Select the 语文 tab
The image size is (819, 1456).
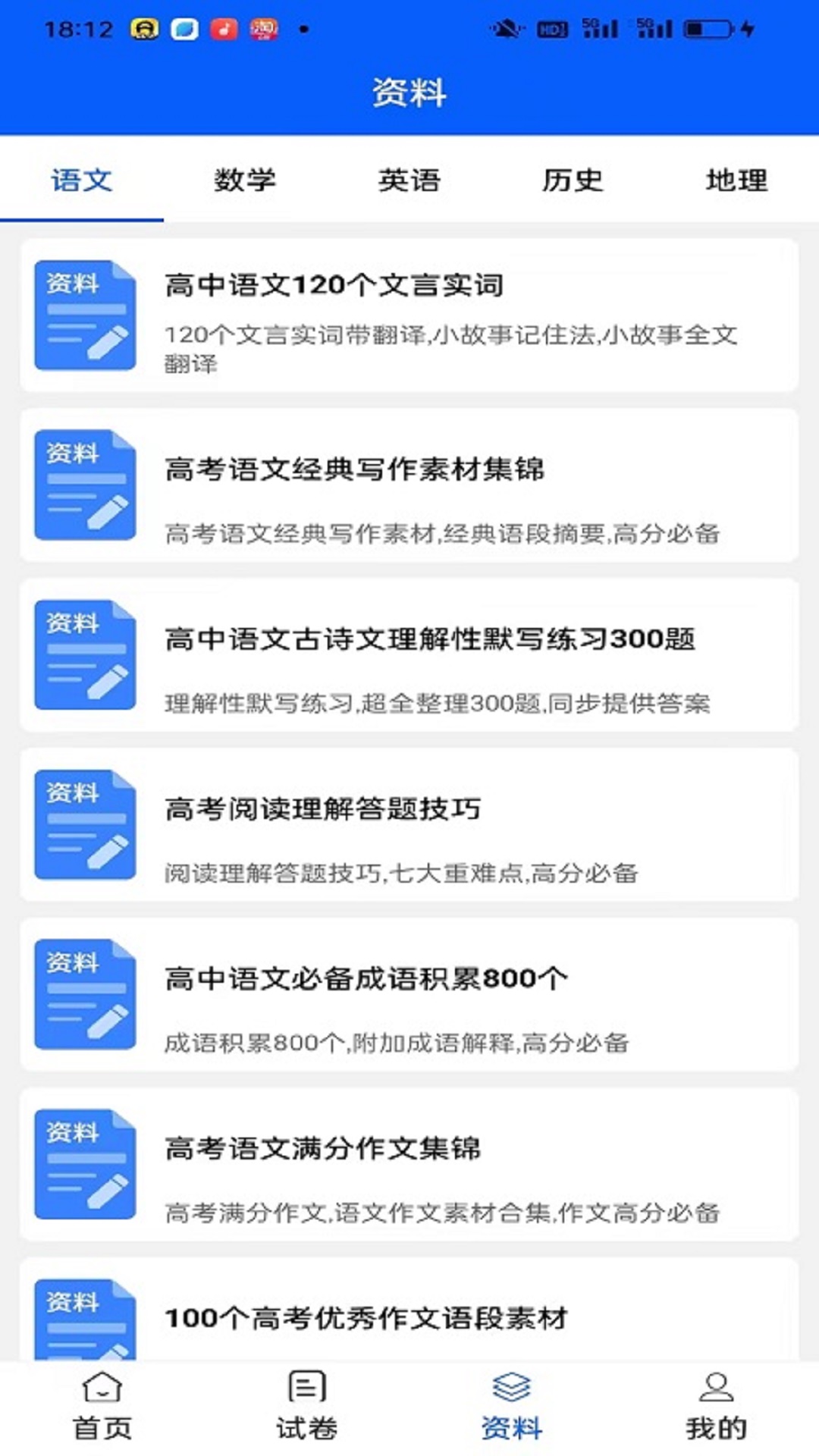(82, 180)
